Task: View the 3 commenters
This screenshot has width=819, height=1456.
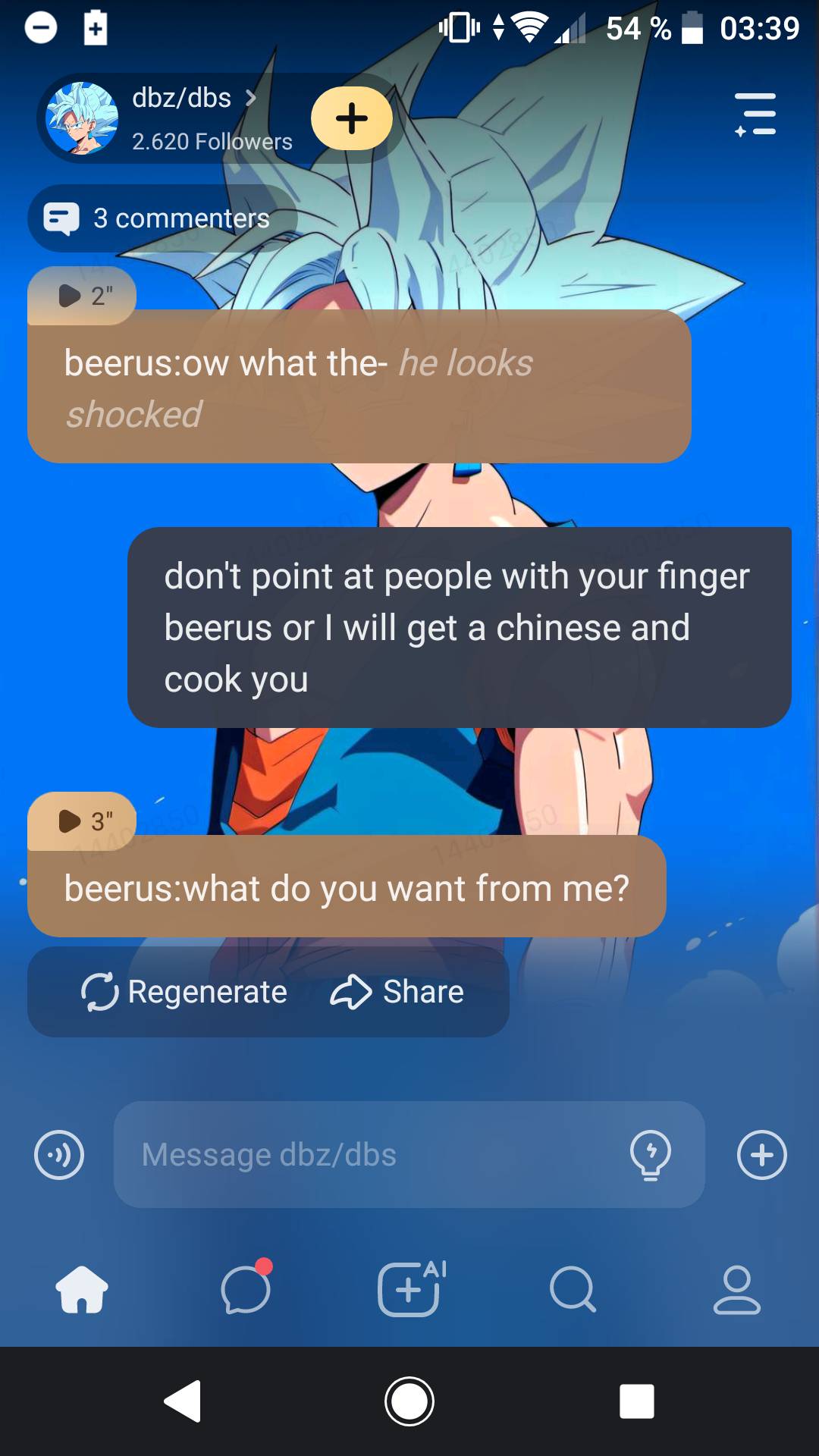Action: pos(162,218)
